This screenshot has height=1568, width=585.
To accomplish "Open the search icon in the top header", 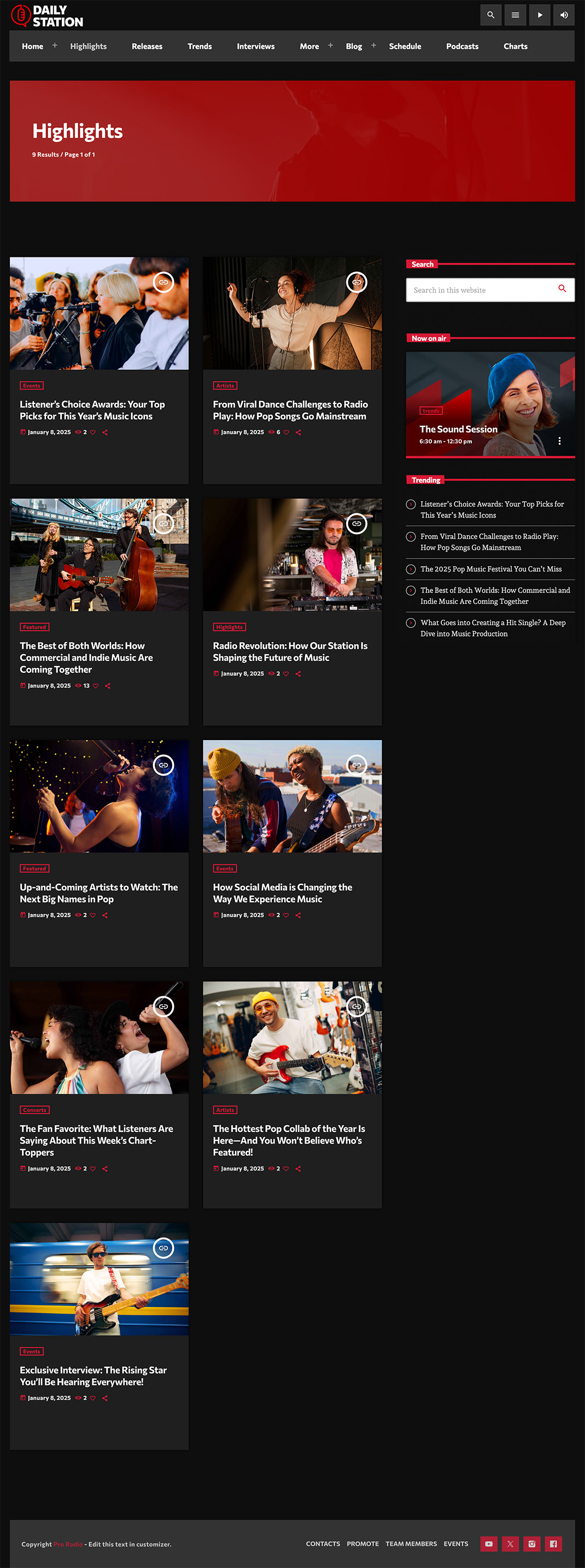I will (490, 15).
